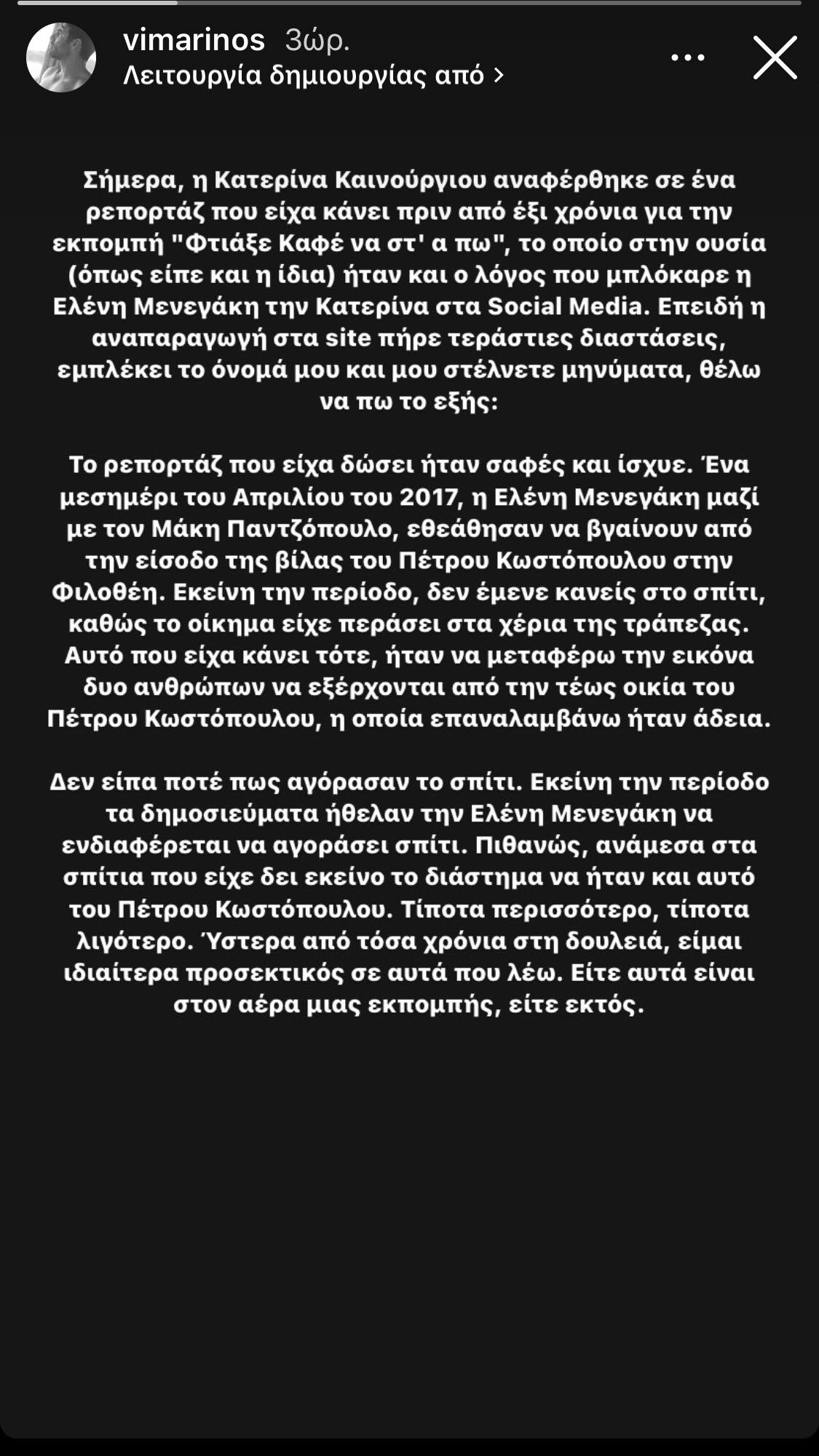Open the Λειτουργία δημιουργίας από link
The height and width of the screenshot is (1456, 819).
point(314,75)
